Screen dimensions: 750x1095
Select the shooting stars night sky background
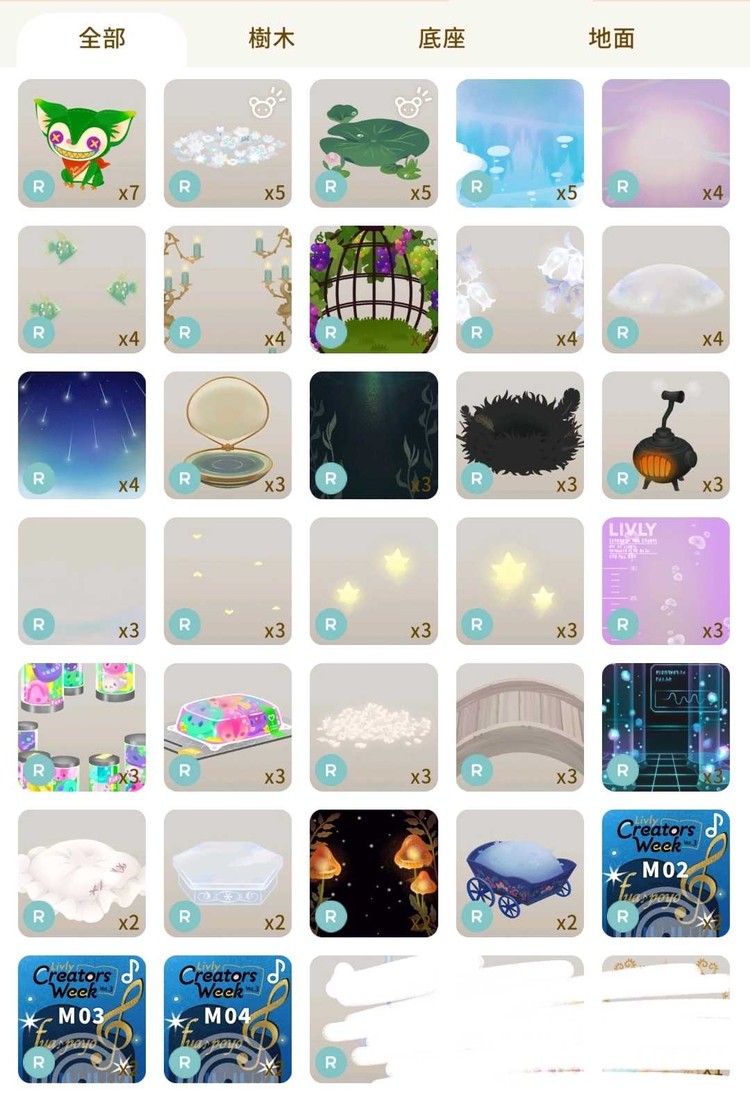tap(82, 435)
